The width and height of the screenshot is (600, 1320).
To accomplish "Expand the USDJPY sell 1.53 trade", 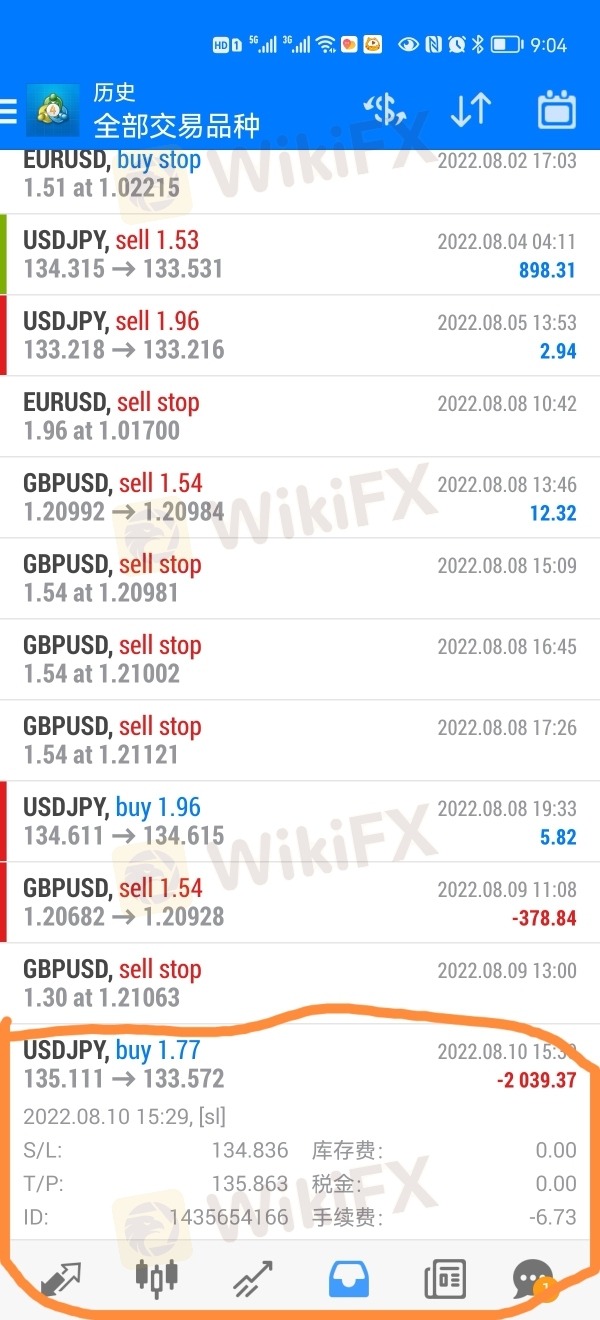I will pos(300,254).
